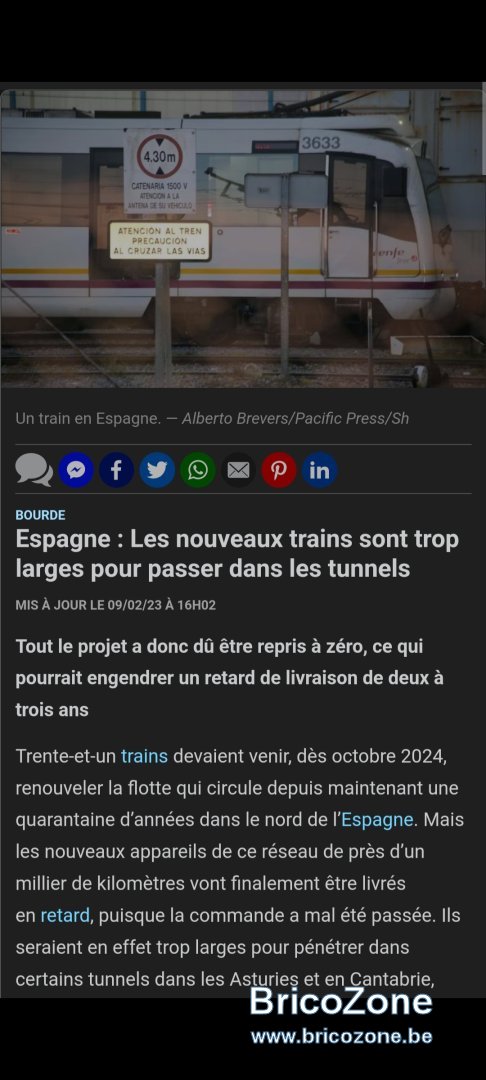486x1080 pixels.
Task: Follow the 'trains' link in the text
Action: (x=145, y=756)
